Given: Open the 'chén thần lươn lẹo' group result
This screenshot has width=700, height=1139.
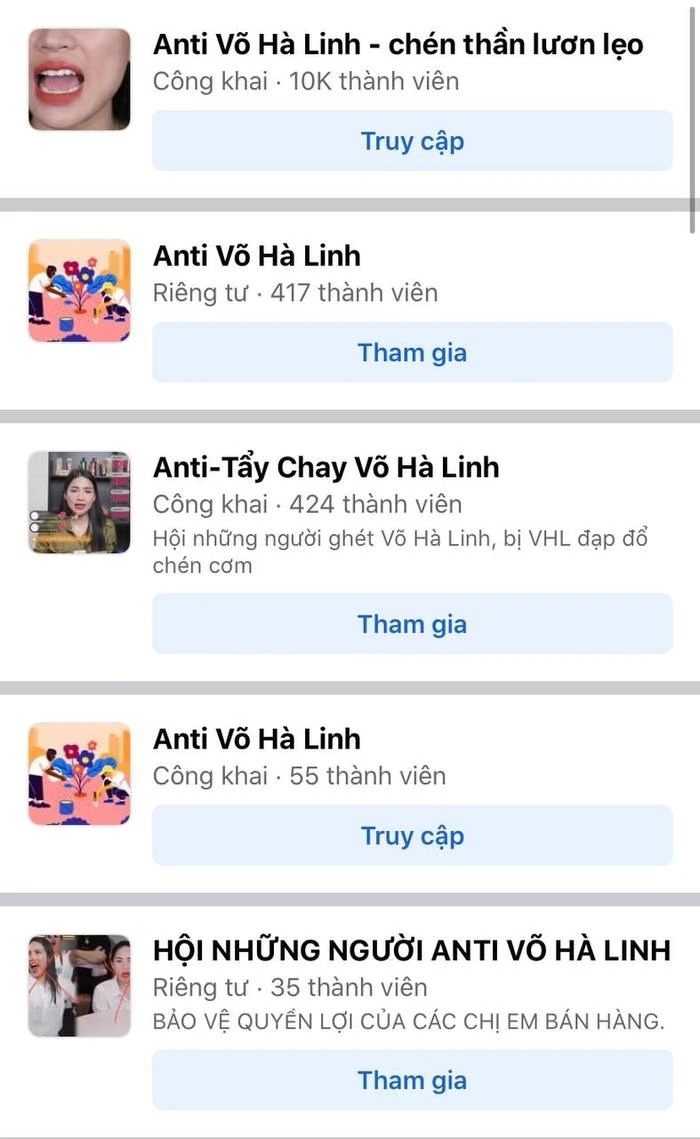Looking at the screenshot, I should tap(398, 44).
